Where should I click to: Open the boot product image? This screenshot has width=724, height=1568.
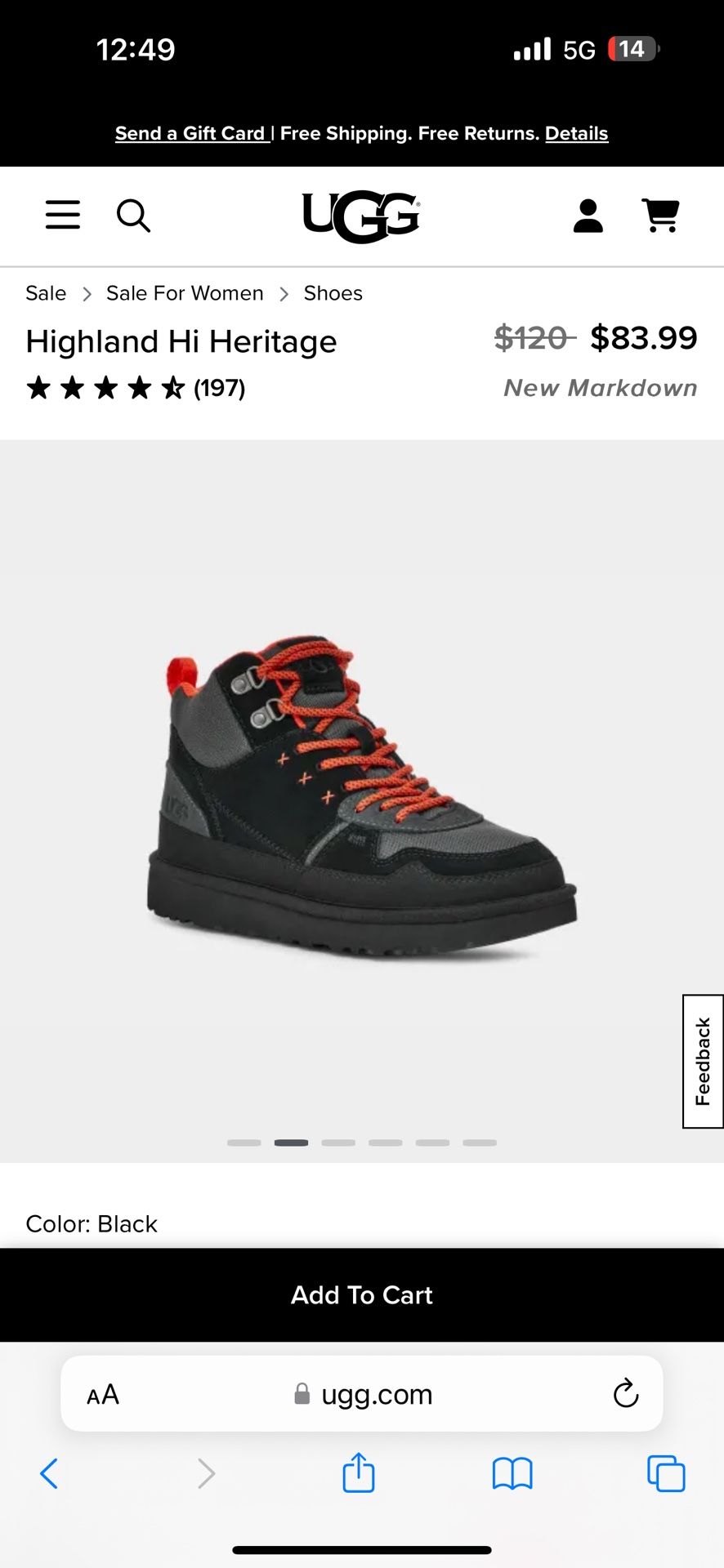coord(362,796)
